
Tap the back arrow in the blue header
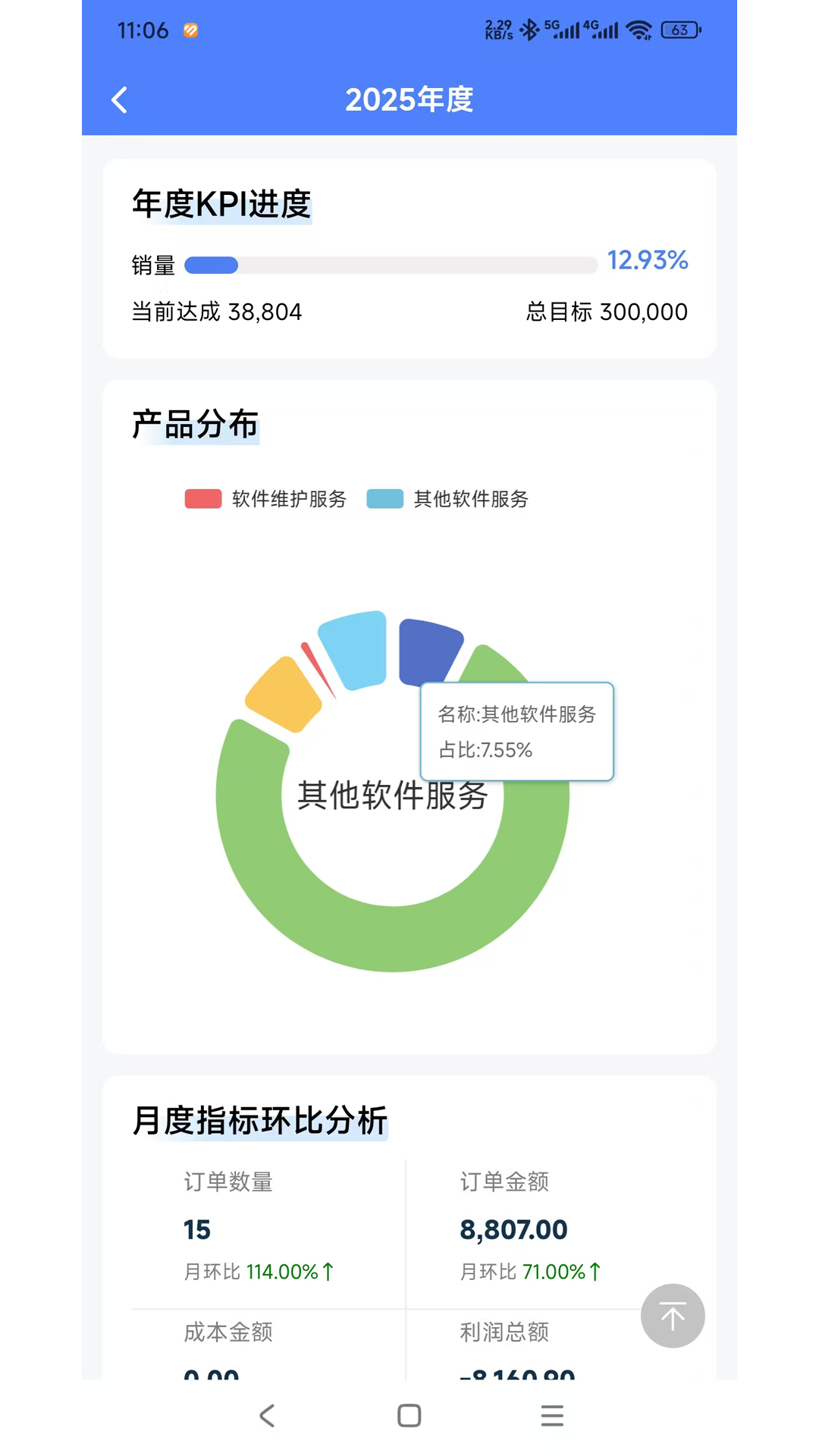119,99
